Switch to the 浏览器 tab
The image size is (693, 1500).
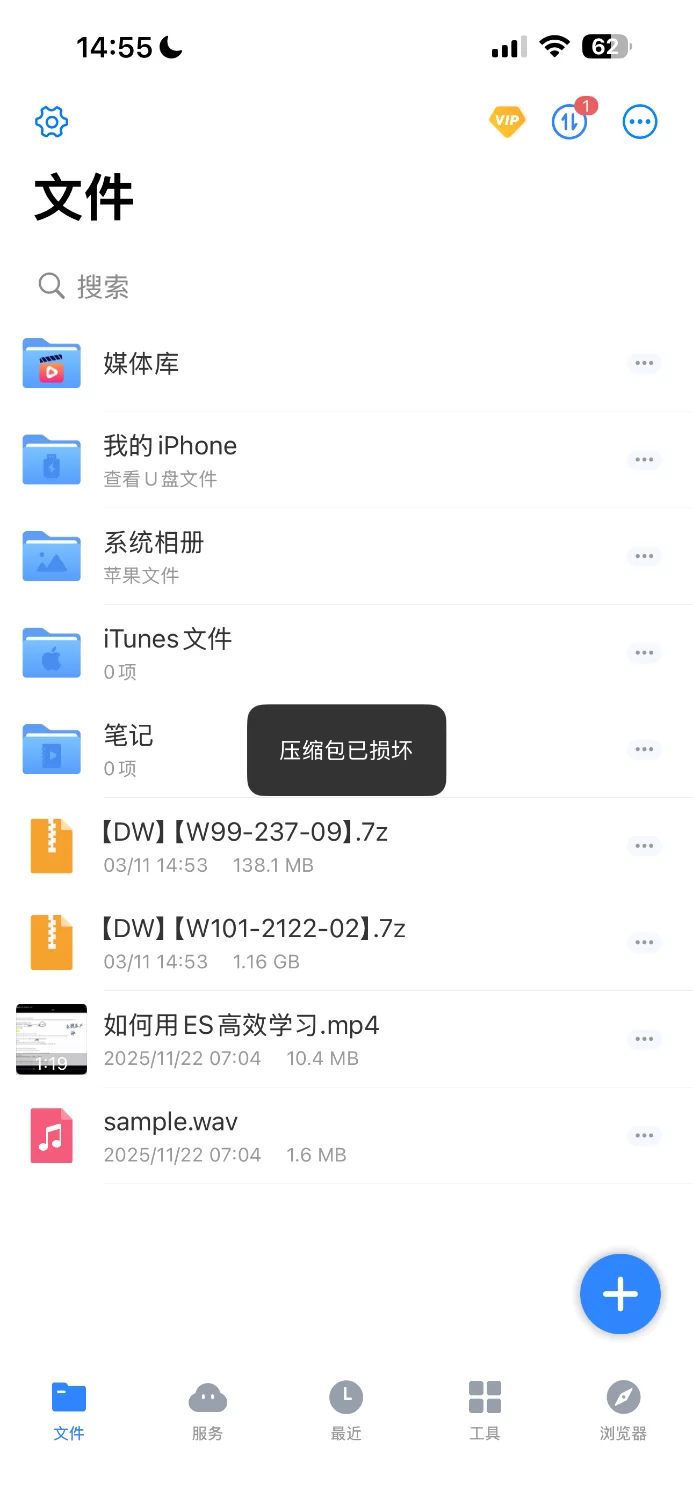[x=623, y=1410]
